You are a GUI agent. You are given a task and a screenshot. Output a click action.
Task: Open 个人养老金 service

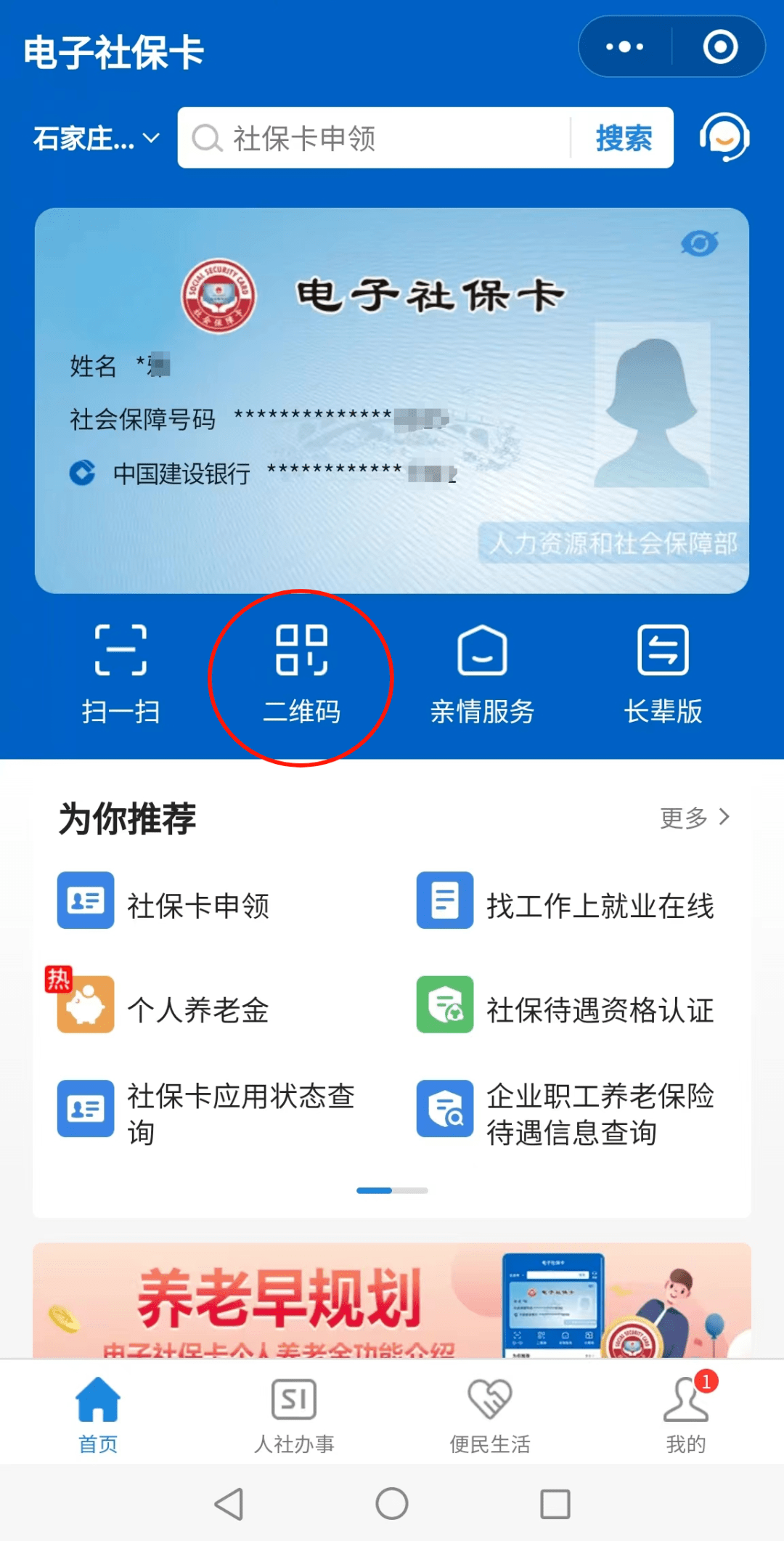click(x=196, y=1009)
